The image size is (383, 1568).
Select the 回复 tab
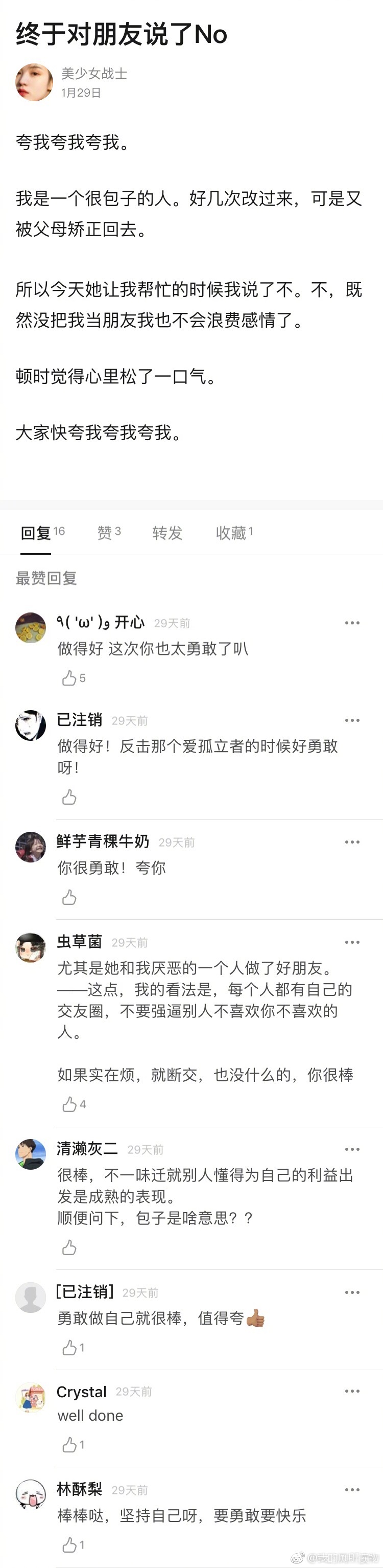(42, 533)
